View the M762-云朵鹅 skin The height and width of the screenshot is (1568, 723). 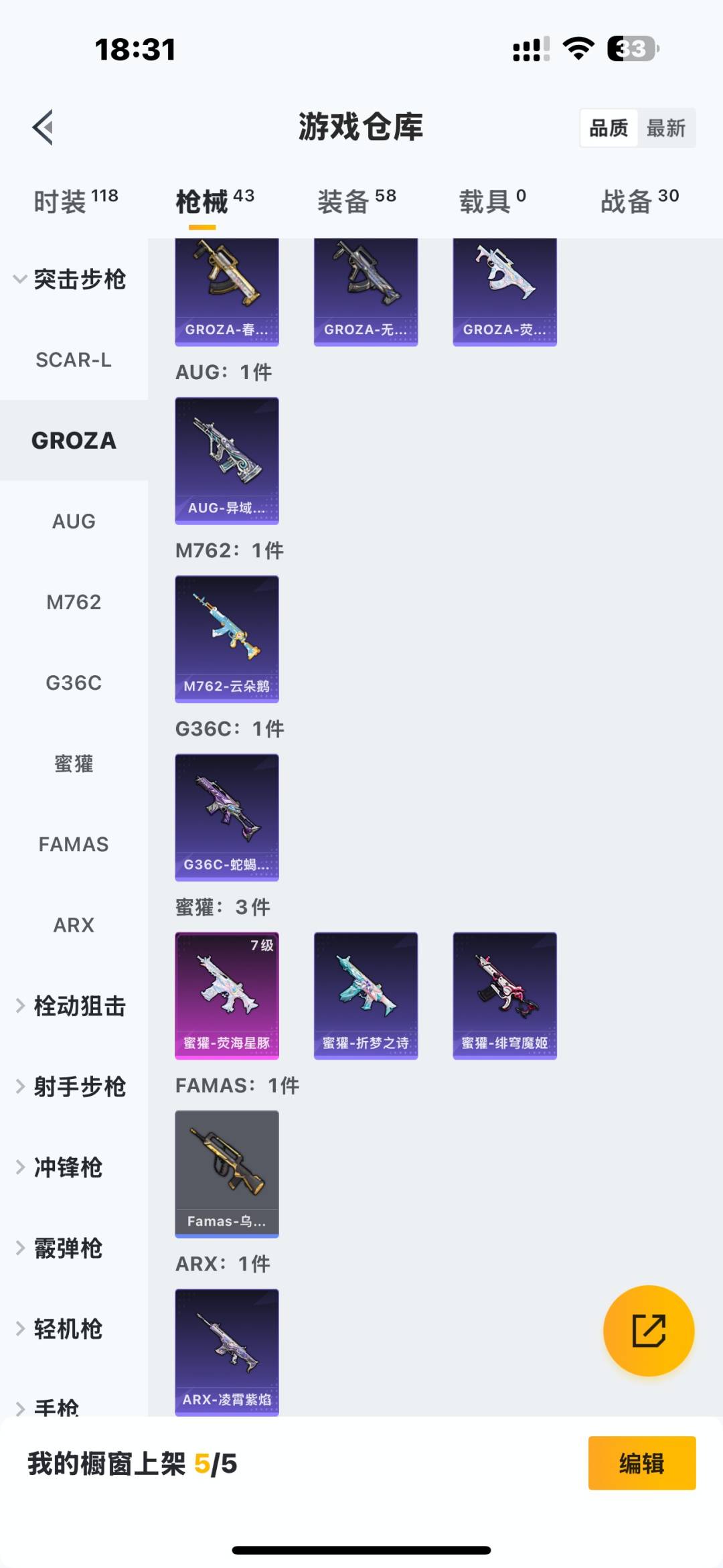227,639
